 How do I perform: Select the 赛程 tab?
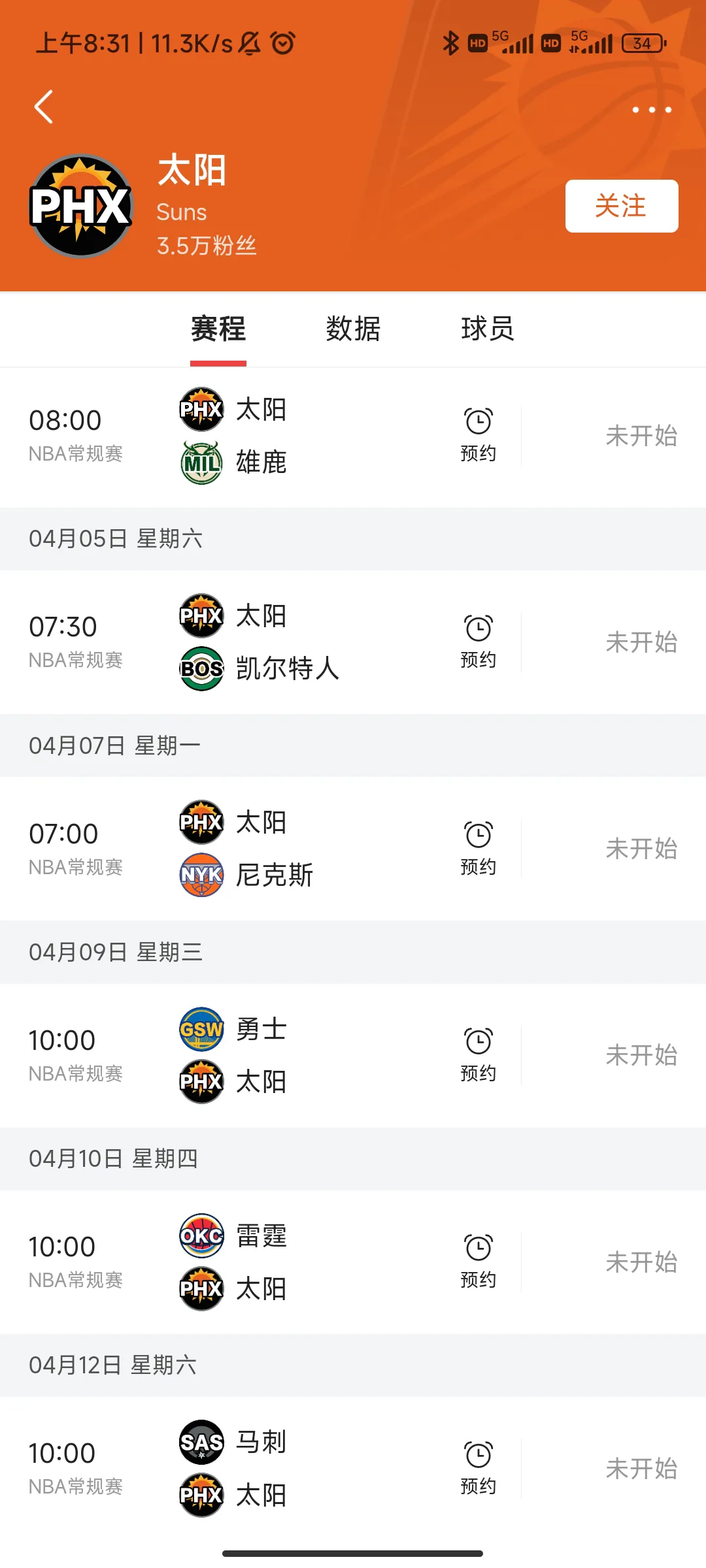click(x=218, y=329)
